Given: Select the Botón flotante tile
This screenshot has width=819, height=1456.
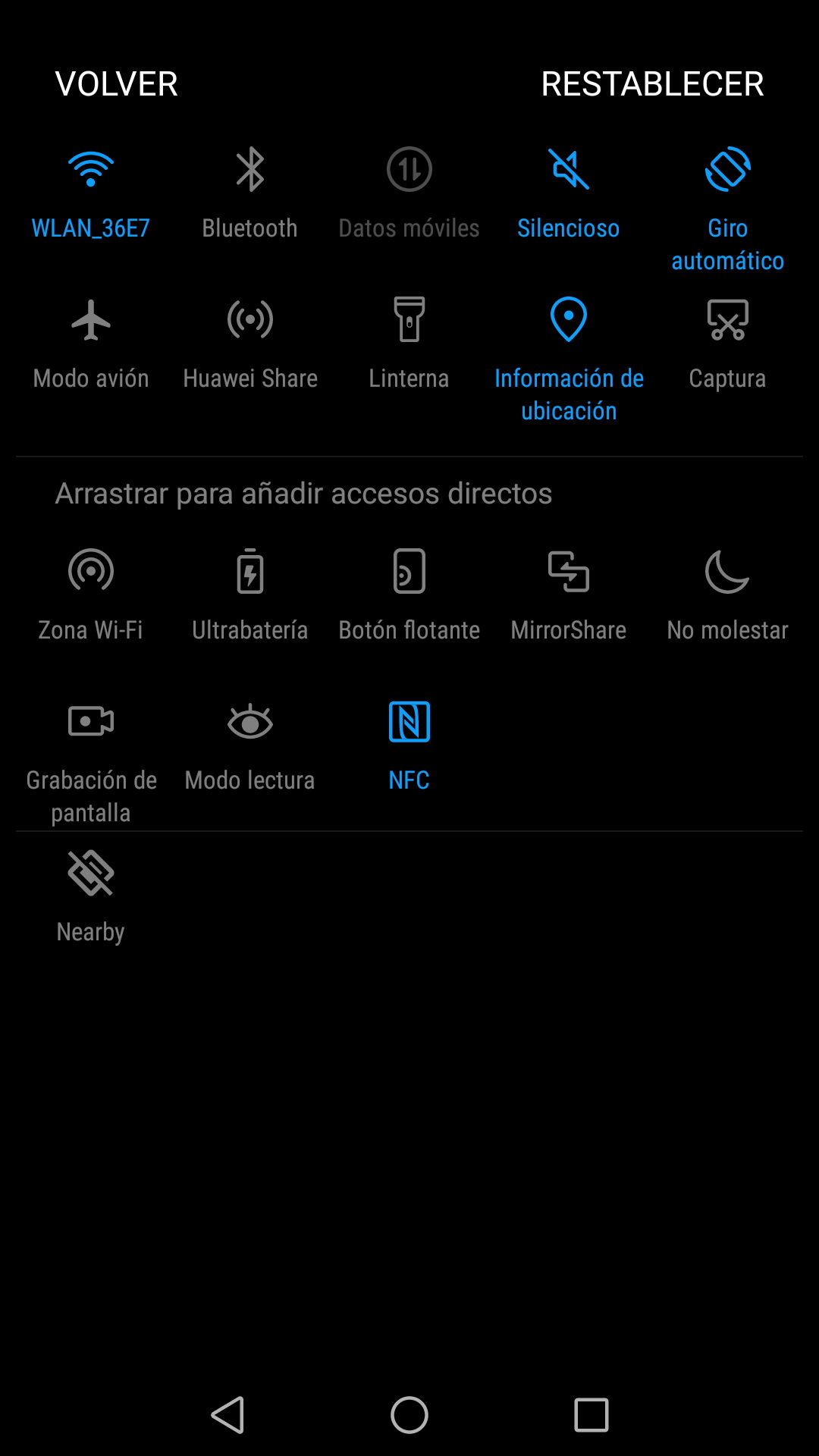Looking at the screenshot, I should pos(409,595).
